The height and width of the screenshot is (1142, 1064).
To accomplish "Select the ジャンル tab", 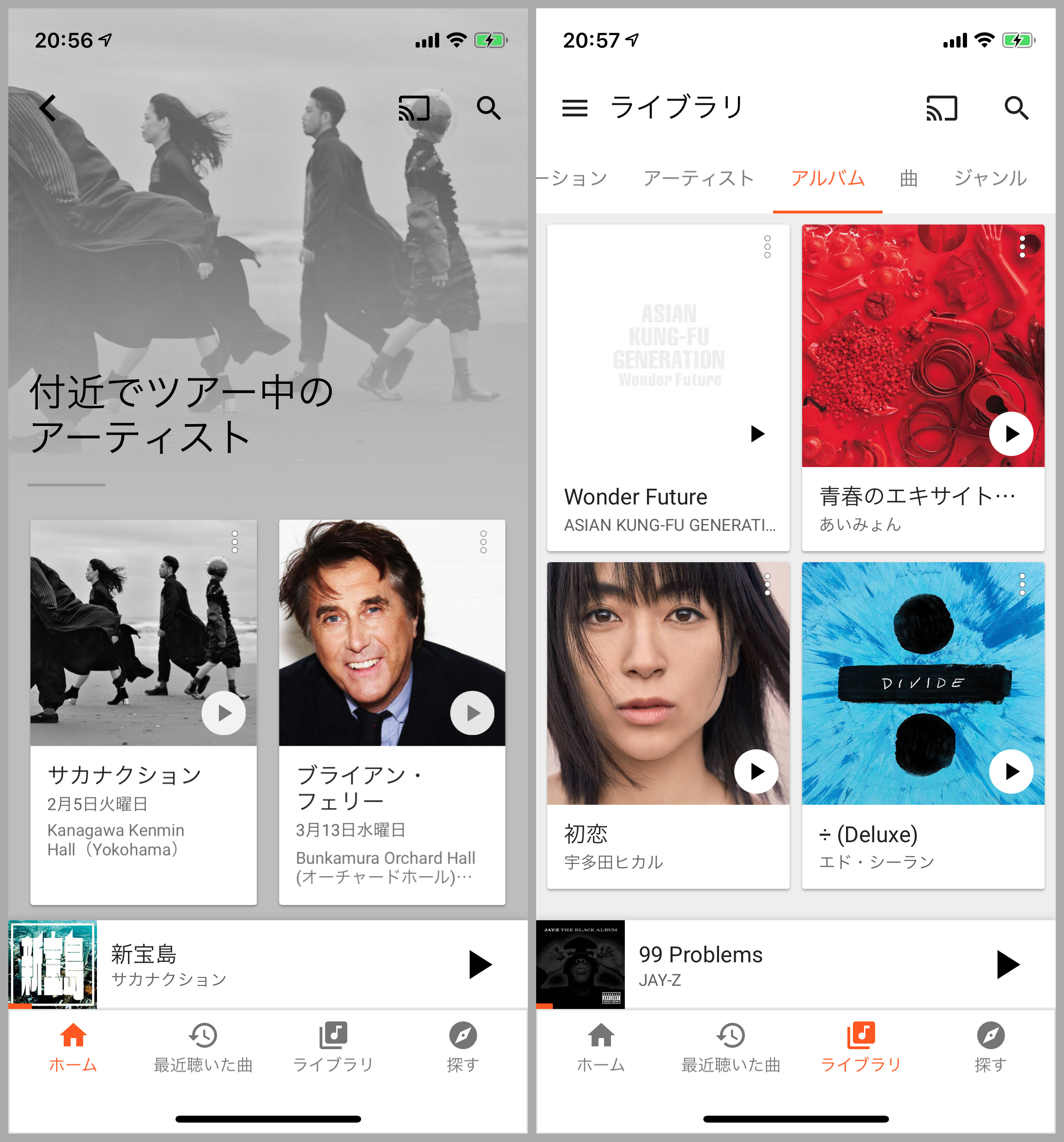I will [990, 178].
